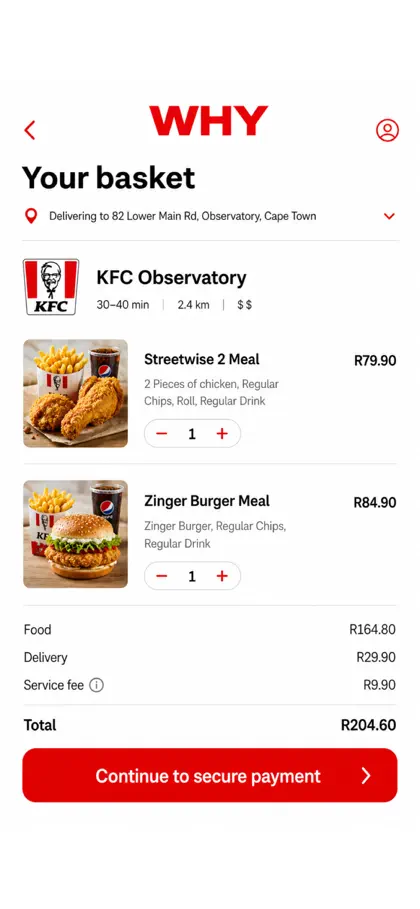This screenshot has height=909, width=420.
Task: Show service fee info
Action: (x=96, y=685)
